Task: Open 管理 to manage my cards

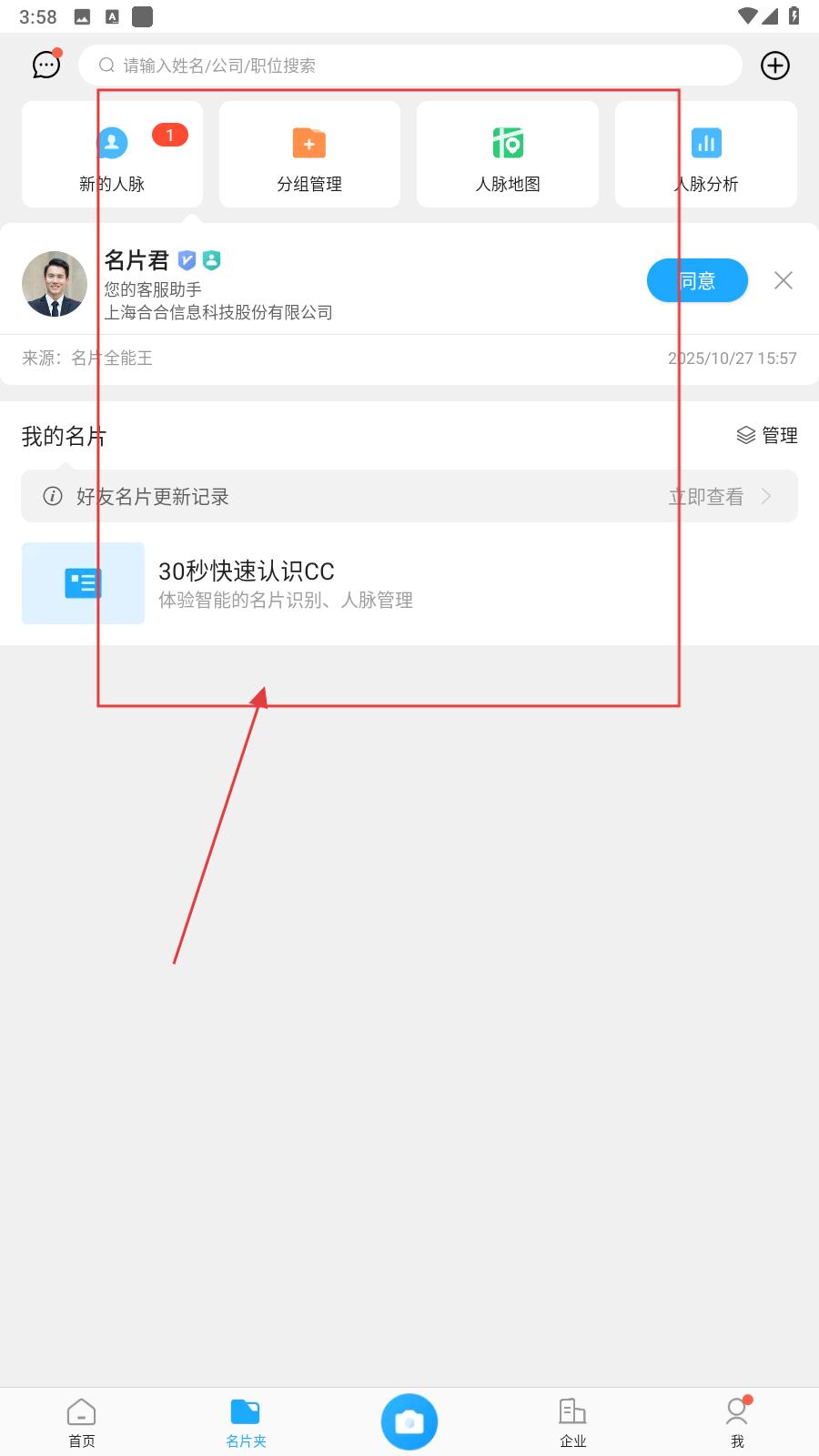Action: pos(767,436)
